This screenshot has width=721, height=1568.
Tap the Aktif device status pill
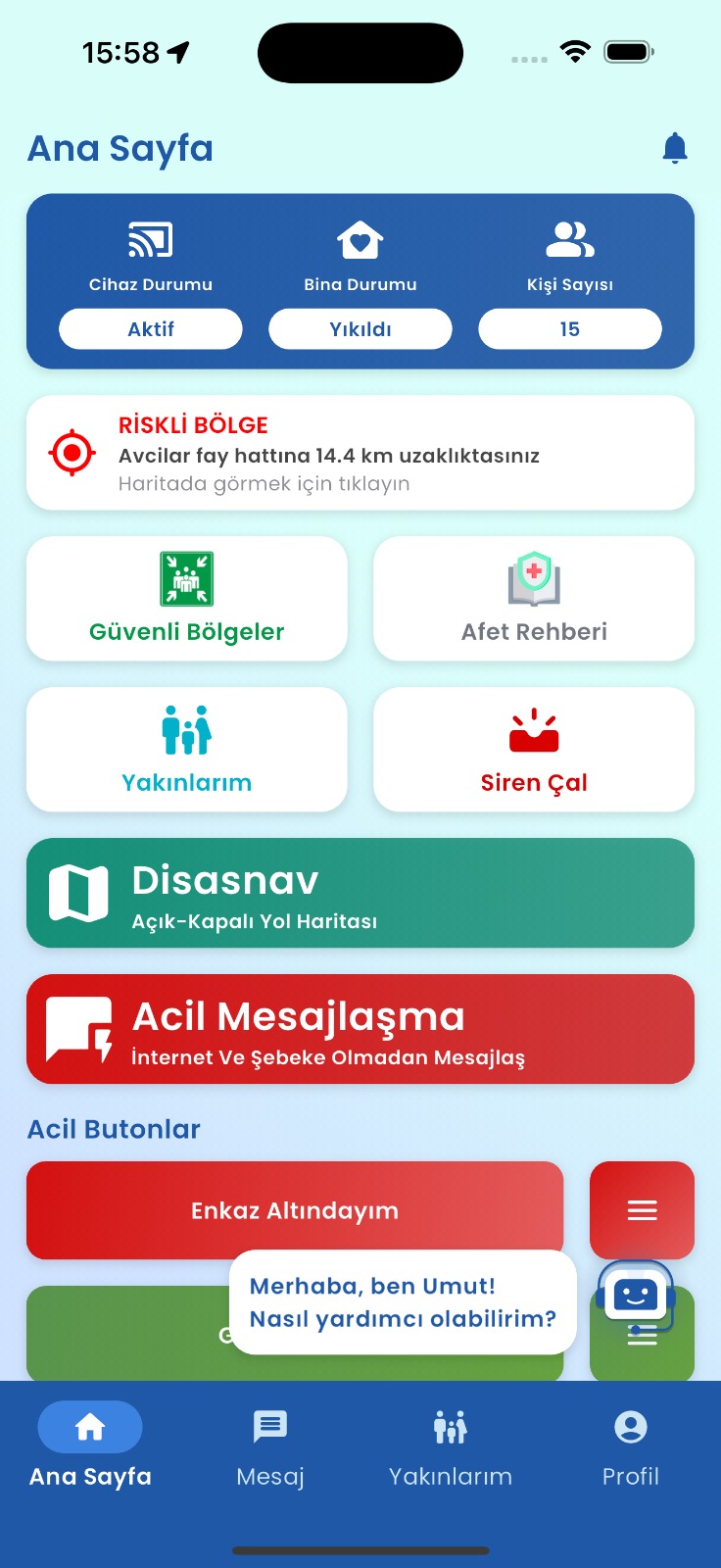tap(151, 329)
